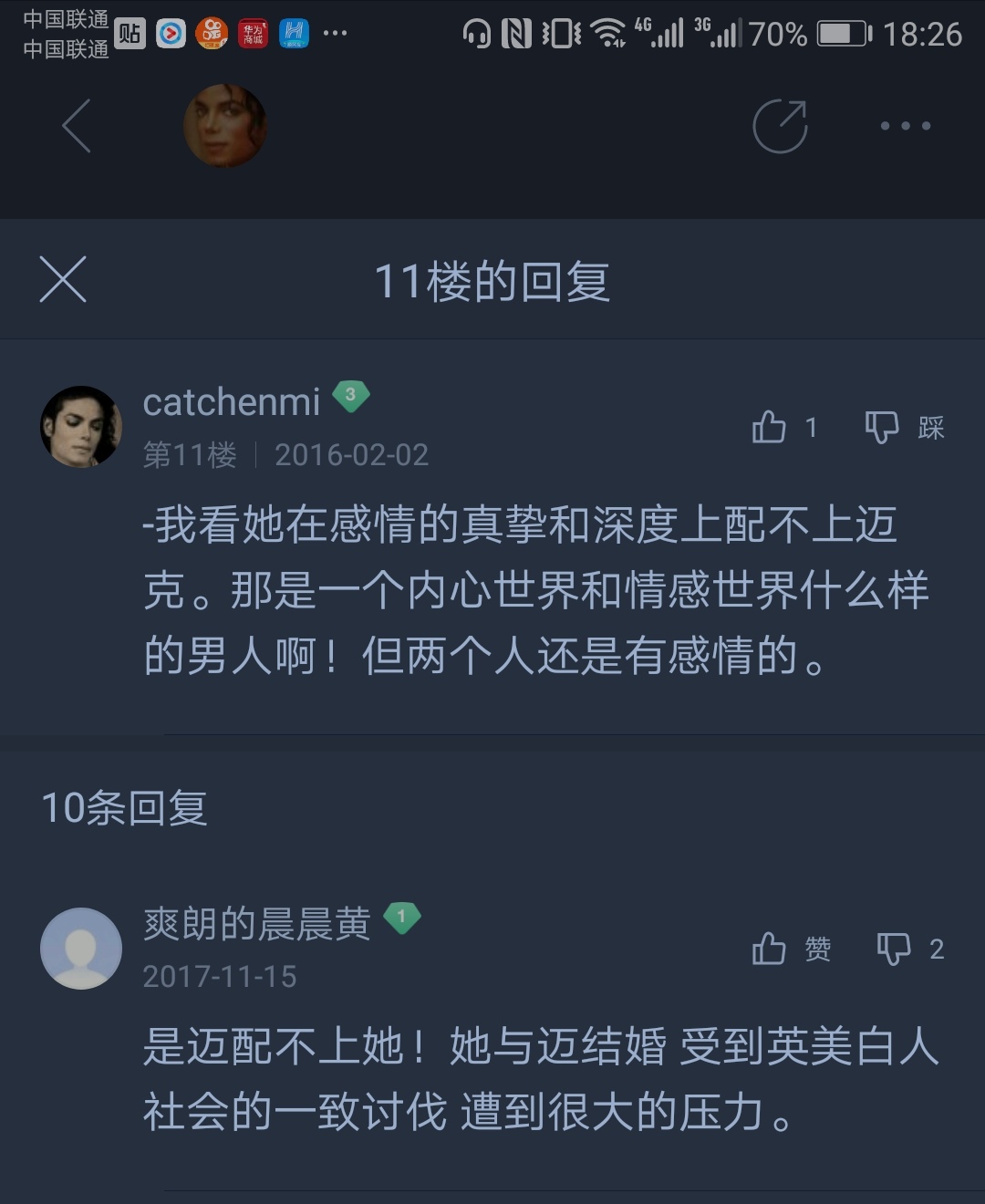The image size is (985, 1204).
Task: Open the overflow menu
Action: (x=905, y=126)
